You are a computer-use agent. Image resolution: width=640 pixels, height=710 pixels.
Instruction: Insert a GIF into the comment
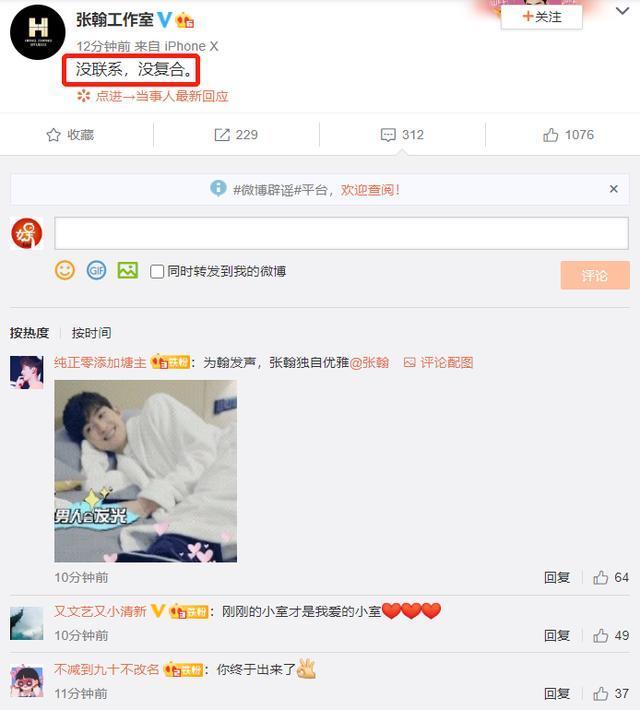point(96,270)
